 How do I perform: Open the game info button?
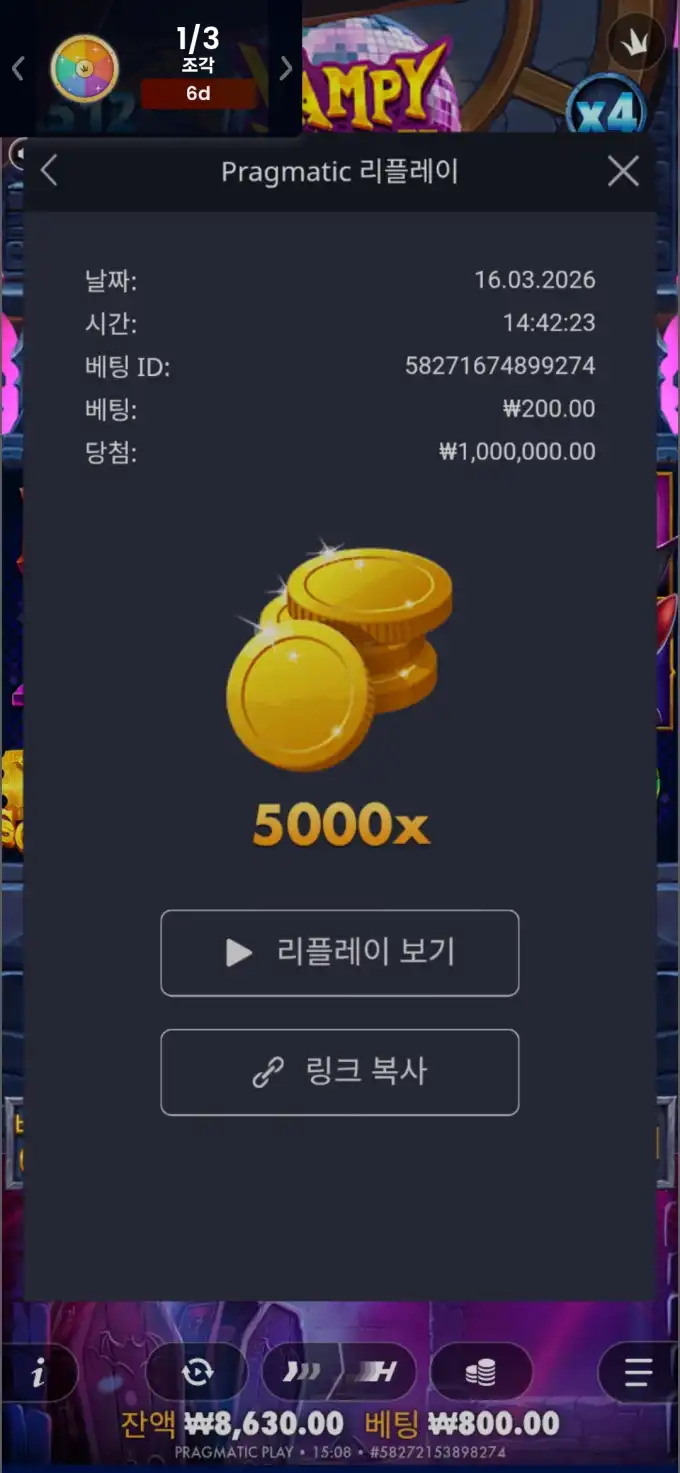[x=39, y=1374]
